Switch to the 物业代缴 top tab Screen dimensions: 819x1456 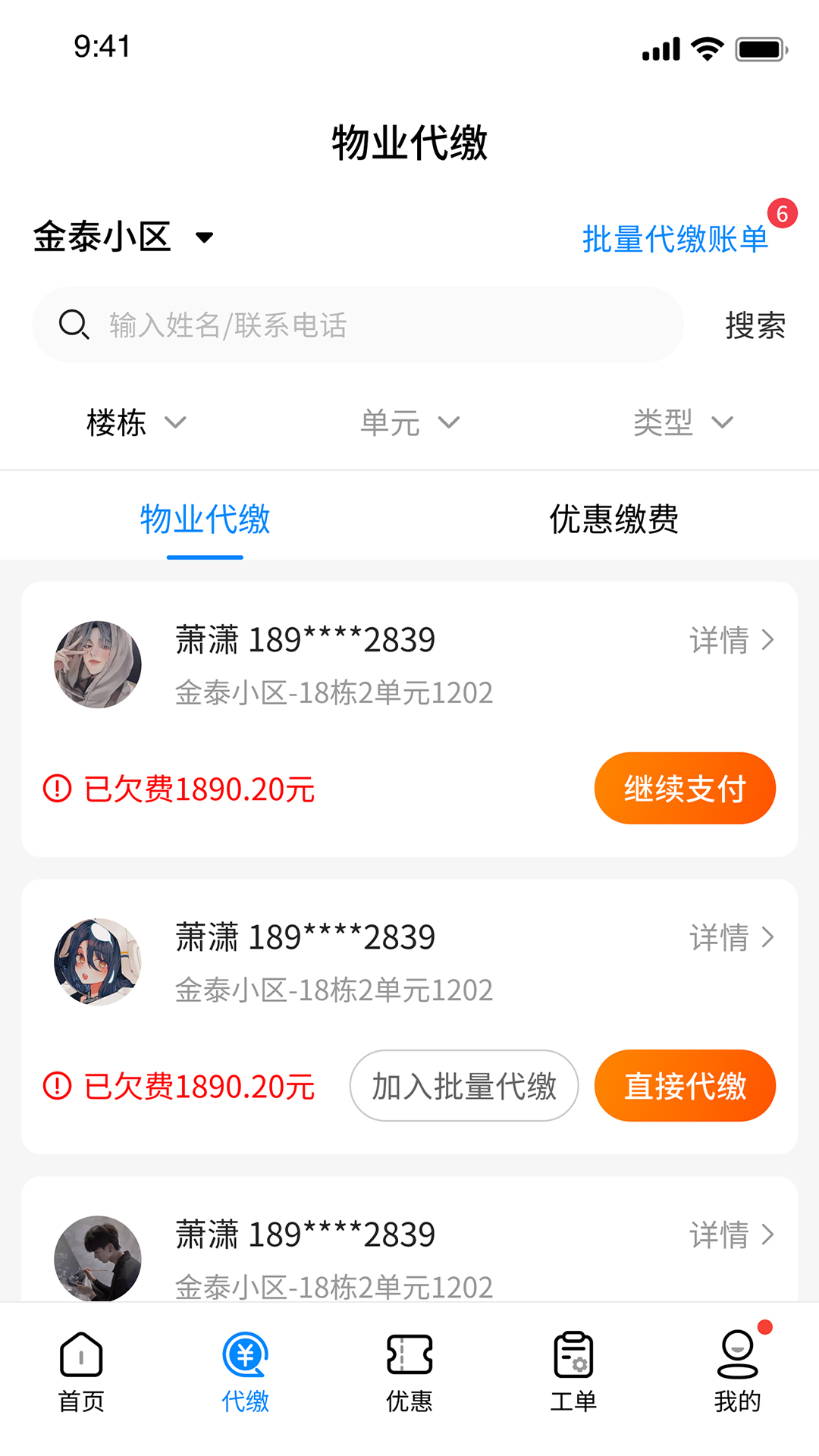tap(205, 519)
